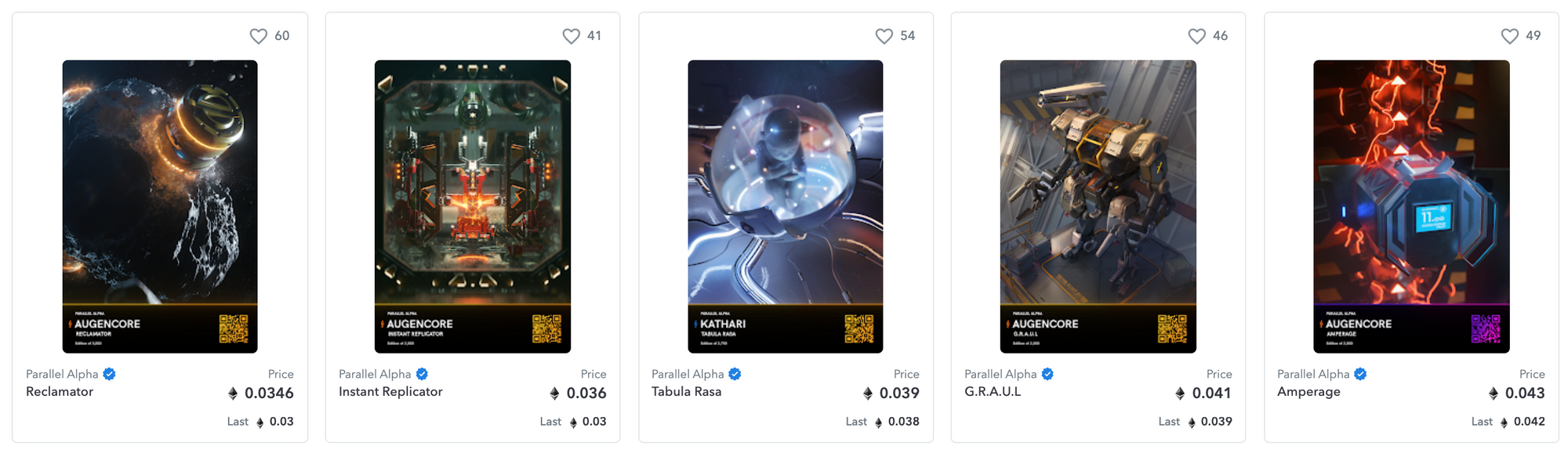Favorite the Amperage card
This screenshot has width=1568, height=453.
click(x=1509, y=36)
